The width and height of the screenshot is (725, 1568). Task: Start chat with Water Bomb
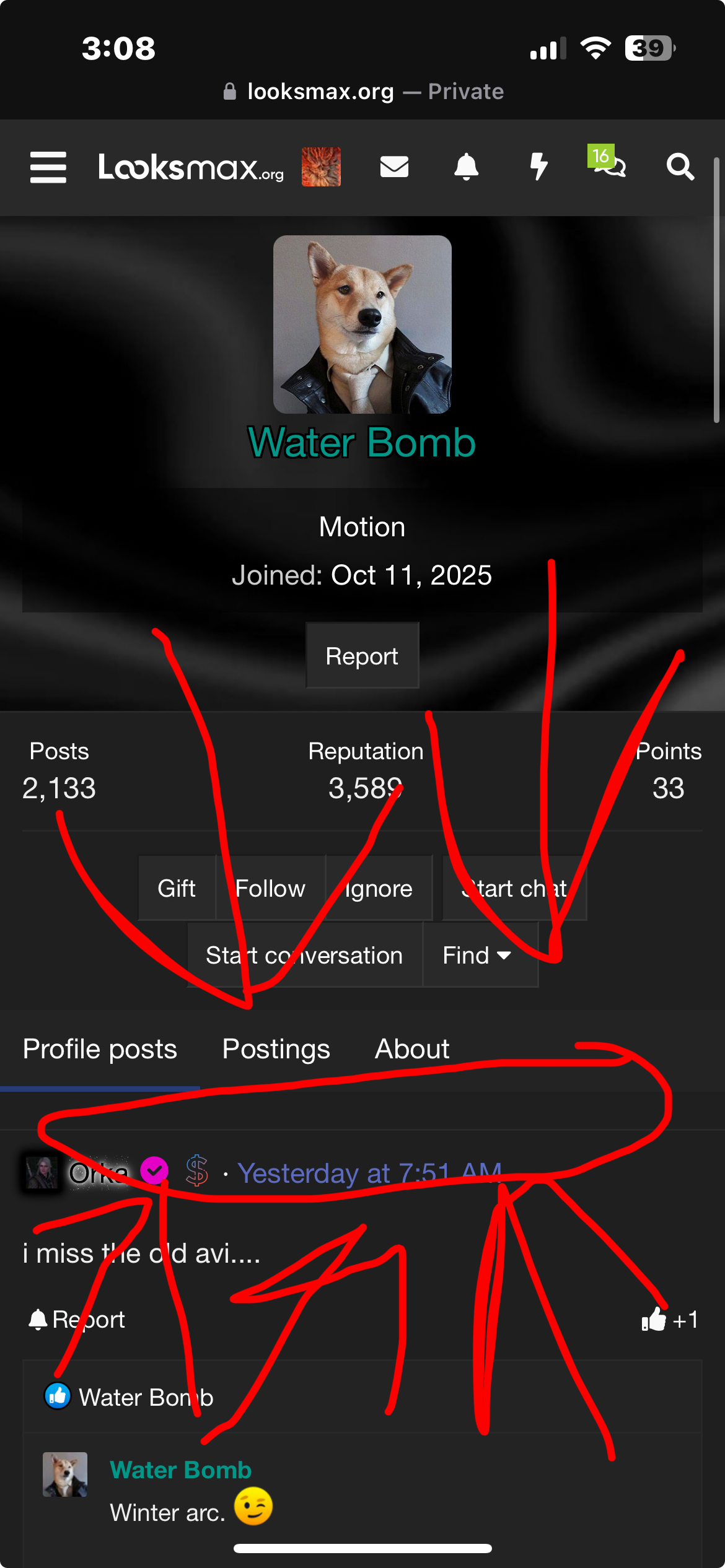pyautogui.click(x=514, y=888)
